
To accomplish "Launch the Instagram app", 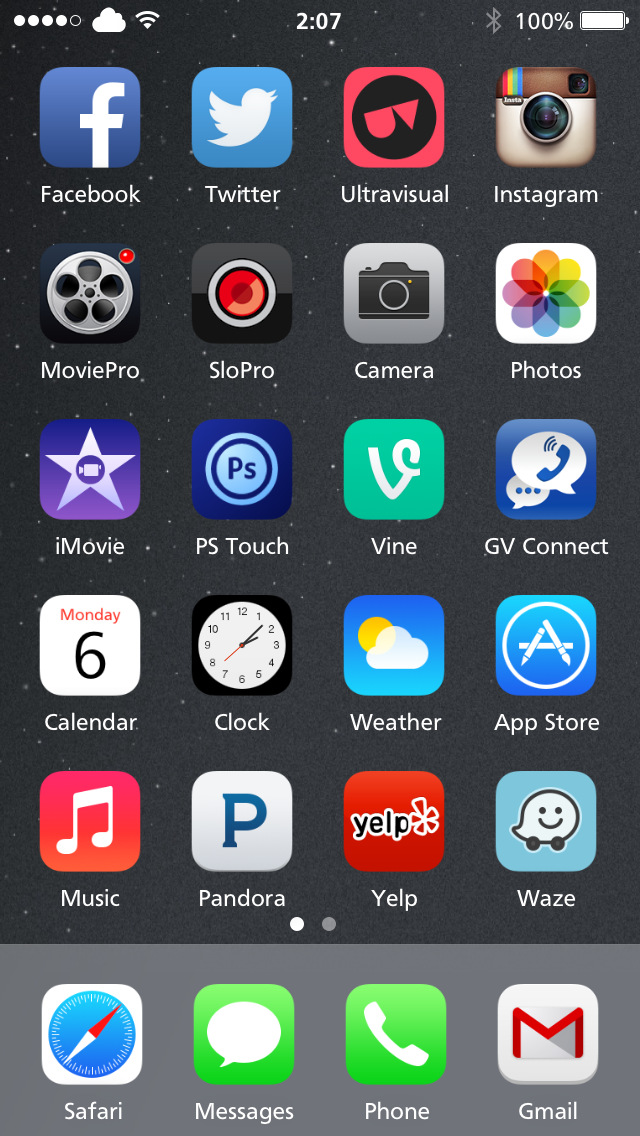I will 546,117.
